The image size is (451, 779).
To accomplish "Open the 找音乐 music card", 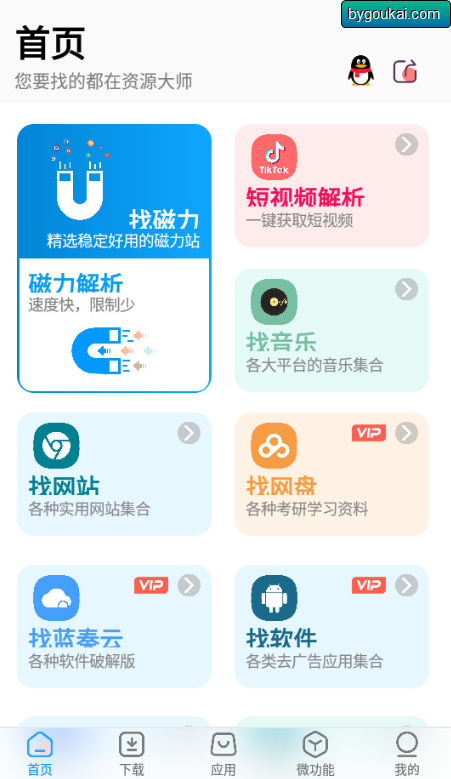I will coord(331,330).
